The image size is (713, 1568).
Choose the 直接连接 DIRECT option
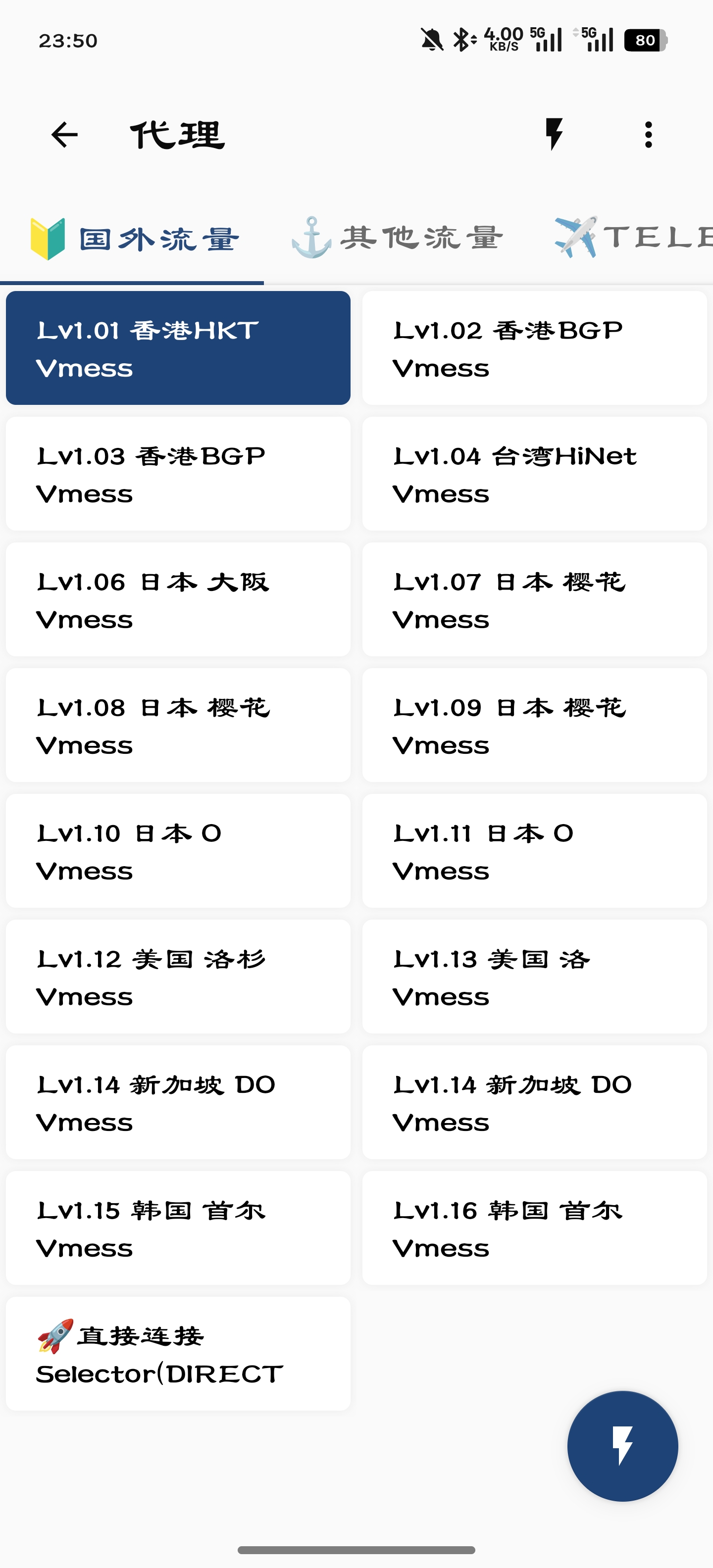point(178,1354)
